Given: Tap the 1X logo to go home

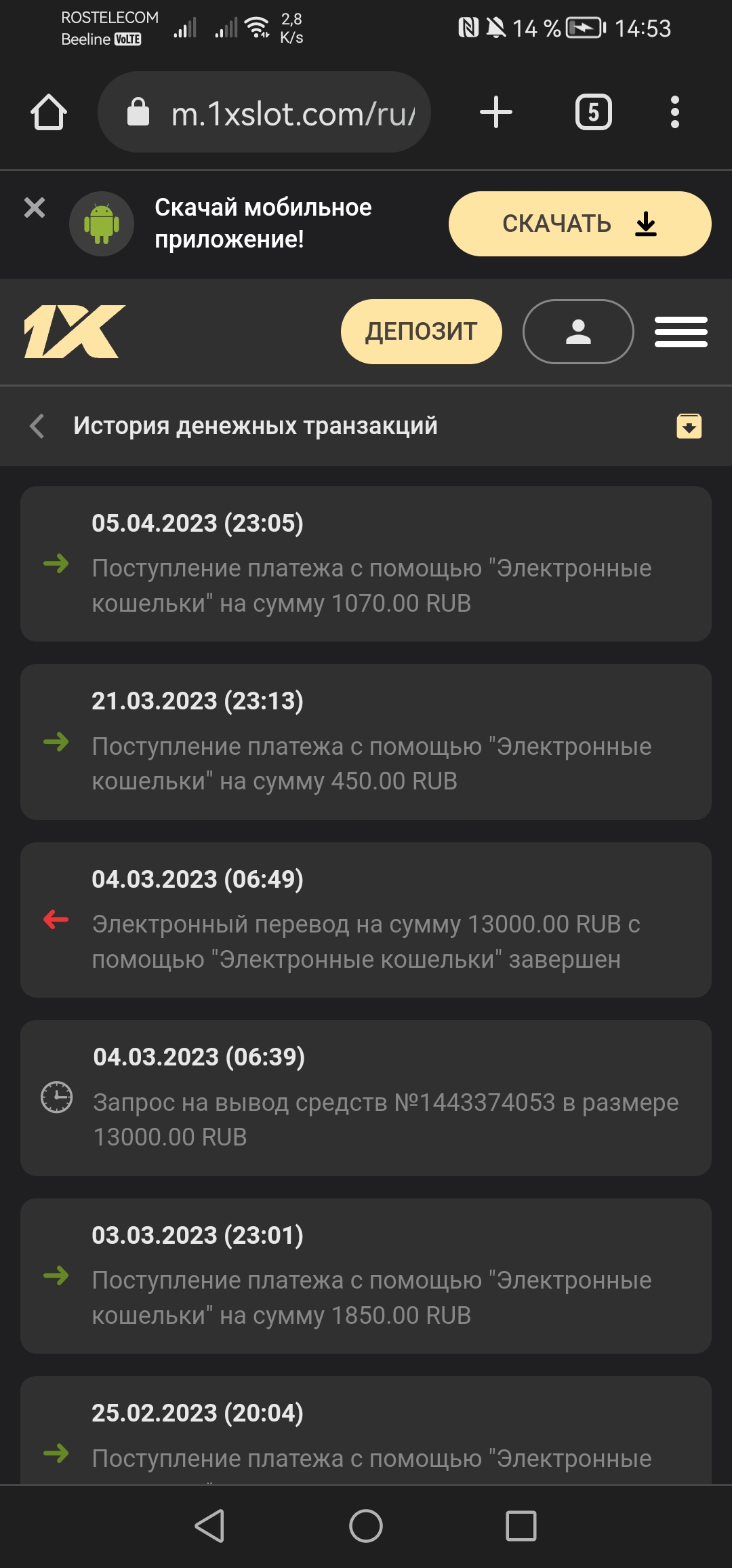Looking at the screenshot, I should click(75, 332).
